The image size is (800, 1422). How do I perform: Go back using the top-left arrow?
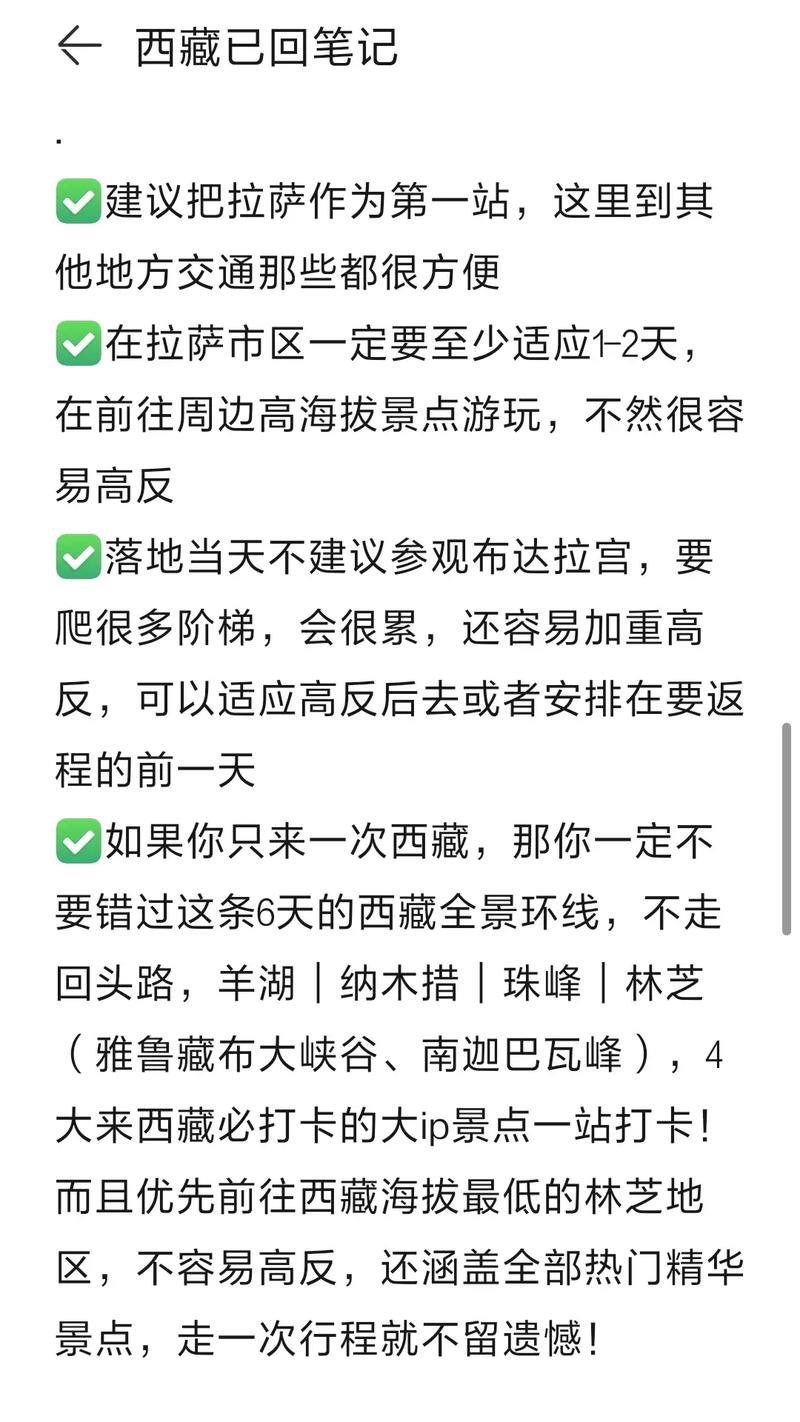pos(79,47)
